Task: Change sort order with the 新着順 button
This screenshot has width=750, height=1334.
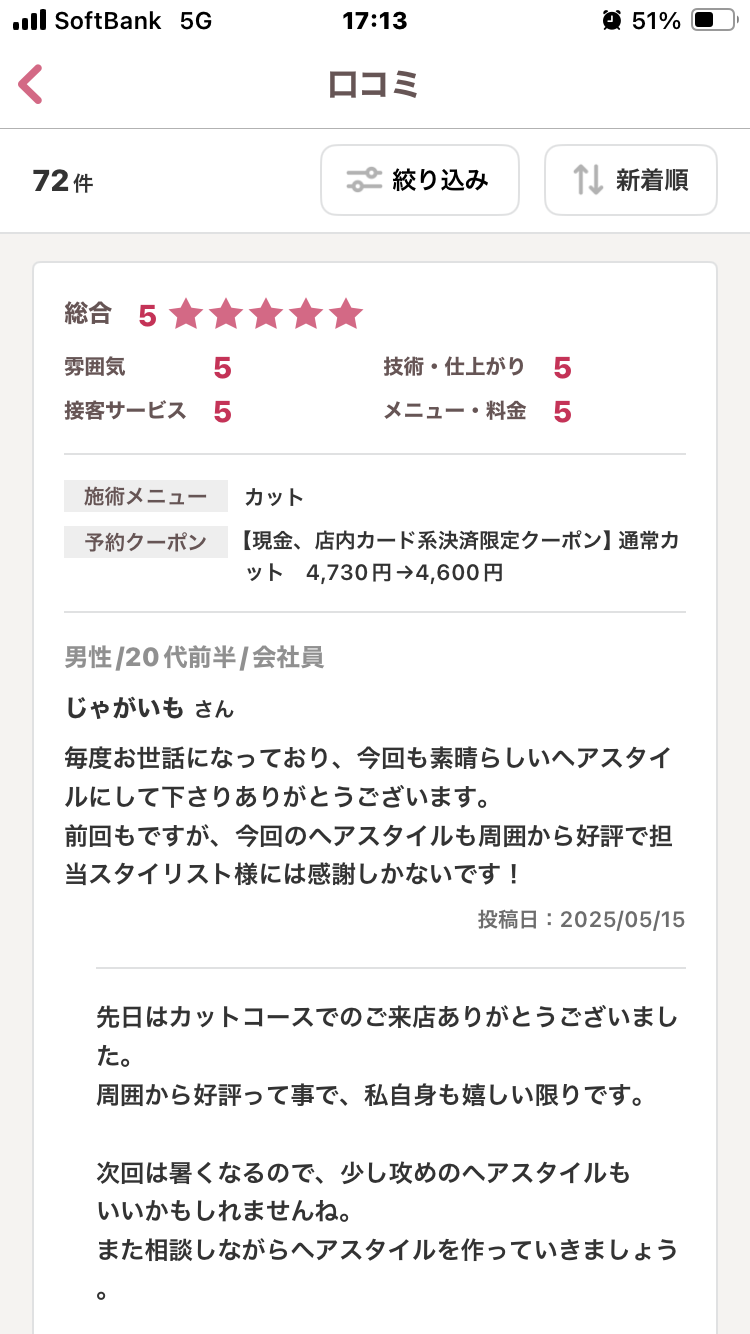Action: 630,180
